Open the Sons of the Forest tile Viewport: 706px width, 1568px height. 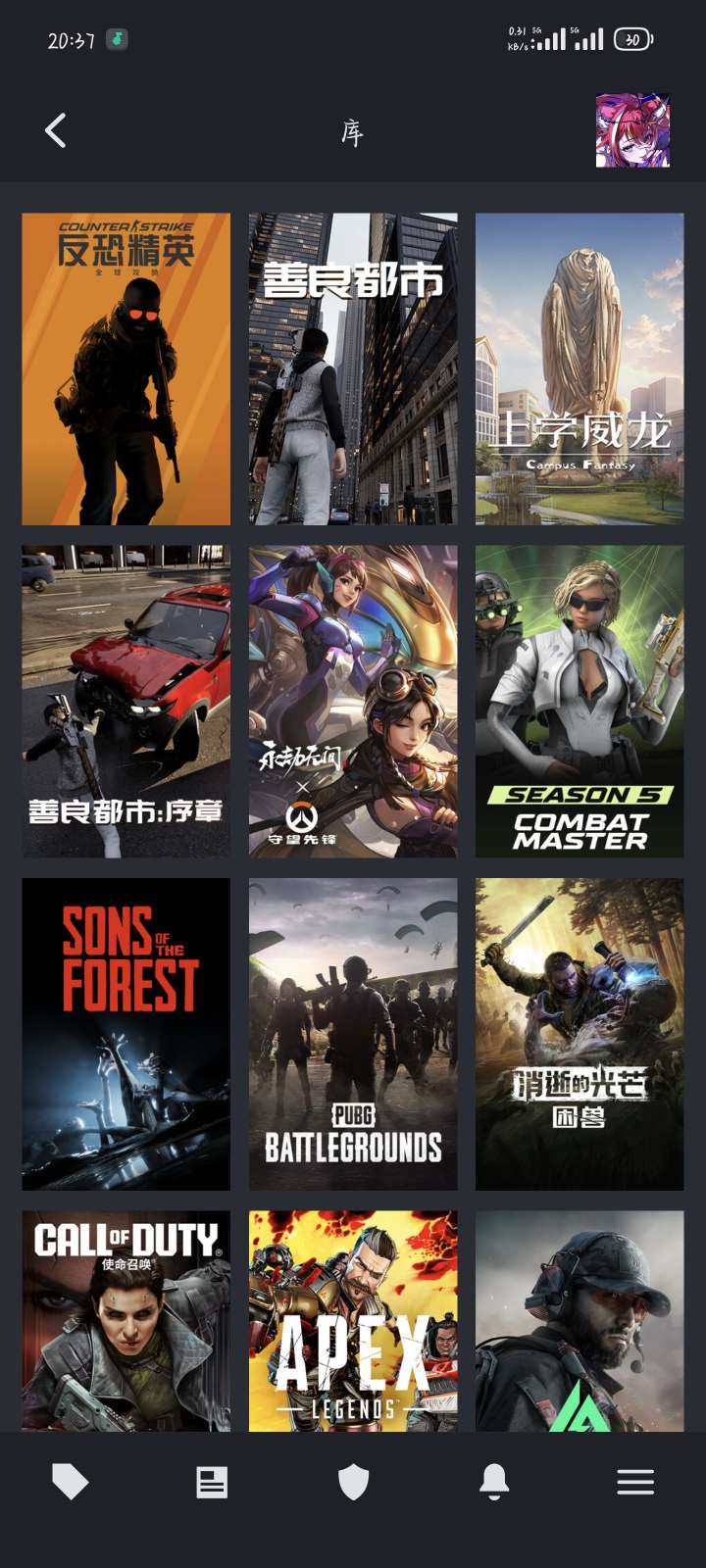[x=126, y=1033]
